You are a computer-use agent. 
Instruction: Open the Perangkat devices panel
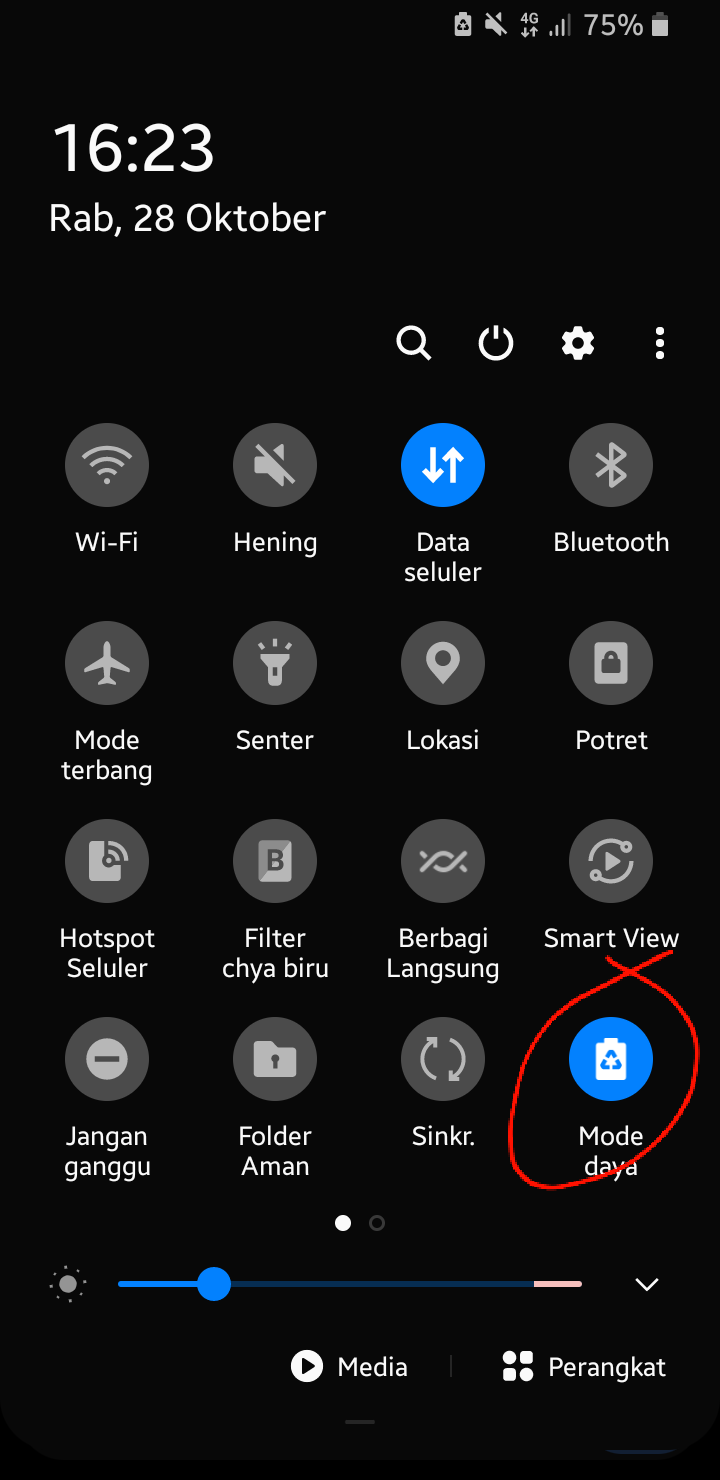click(583, 1366)
